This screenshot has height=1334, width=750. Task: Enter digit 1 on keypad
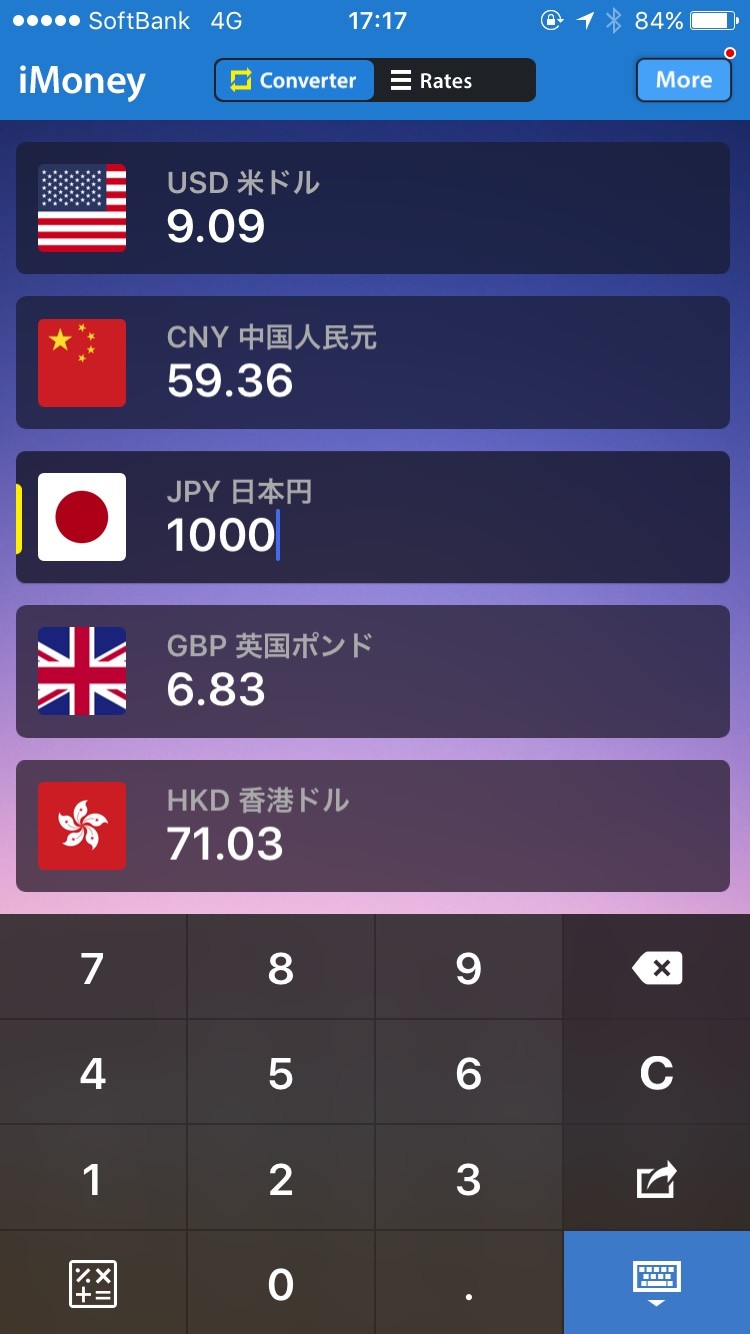(93, 1180)
